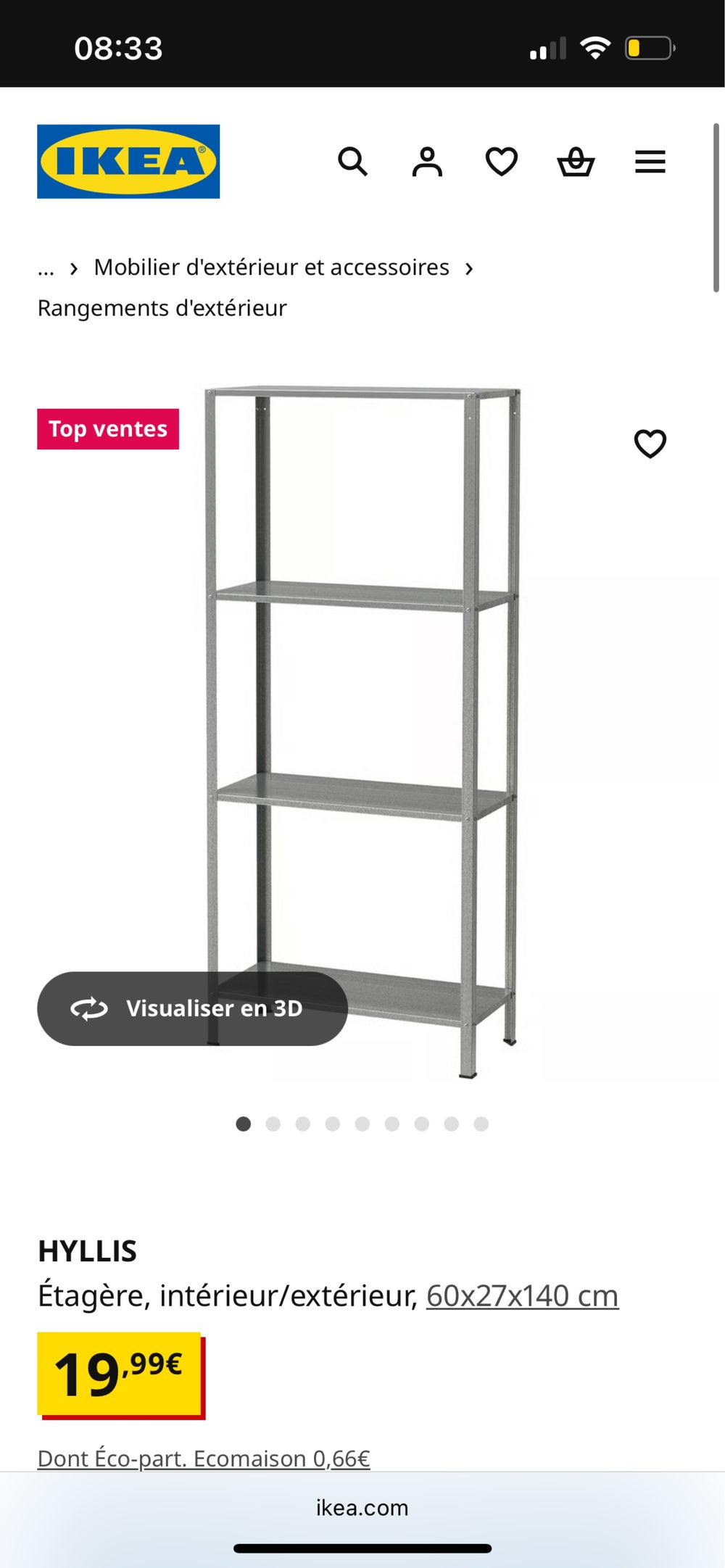
Task: Open Dont Éco-part. Ecomaison 0,66€ details
Action: coord(204,1458)
